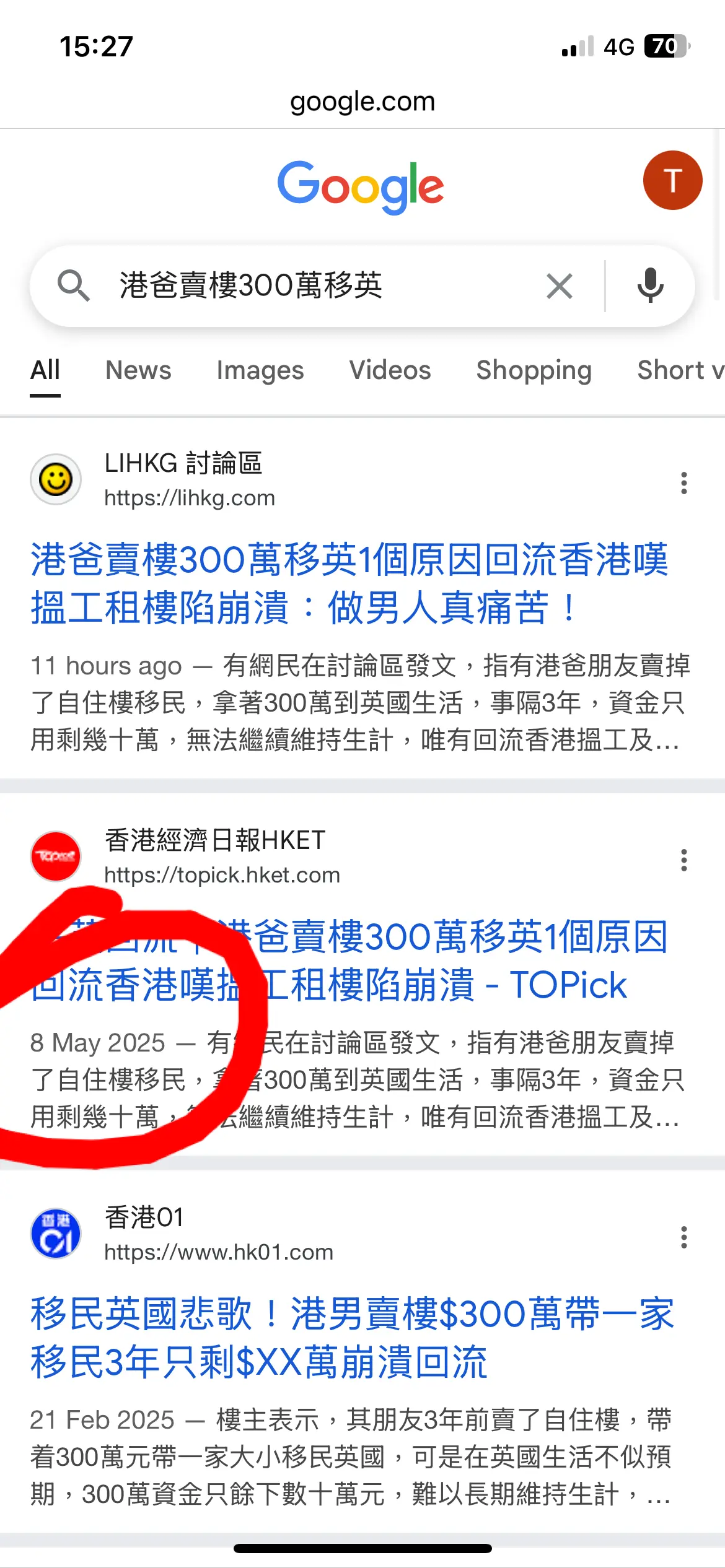Switch to the Images tab
Viewport: 725px width, 1568px height.
[260, 370]
